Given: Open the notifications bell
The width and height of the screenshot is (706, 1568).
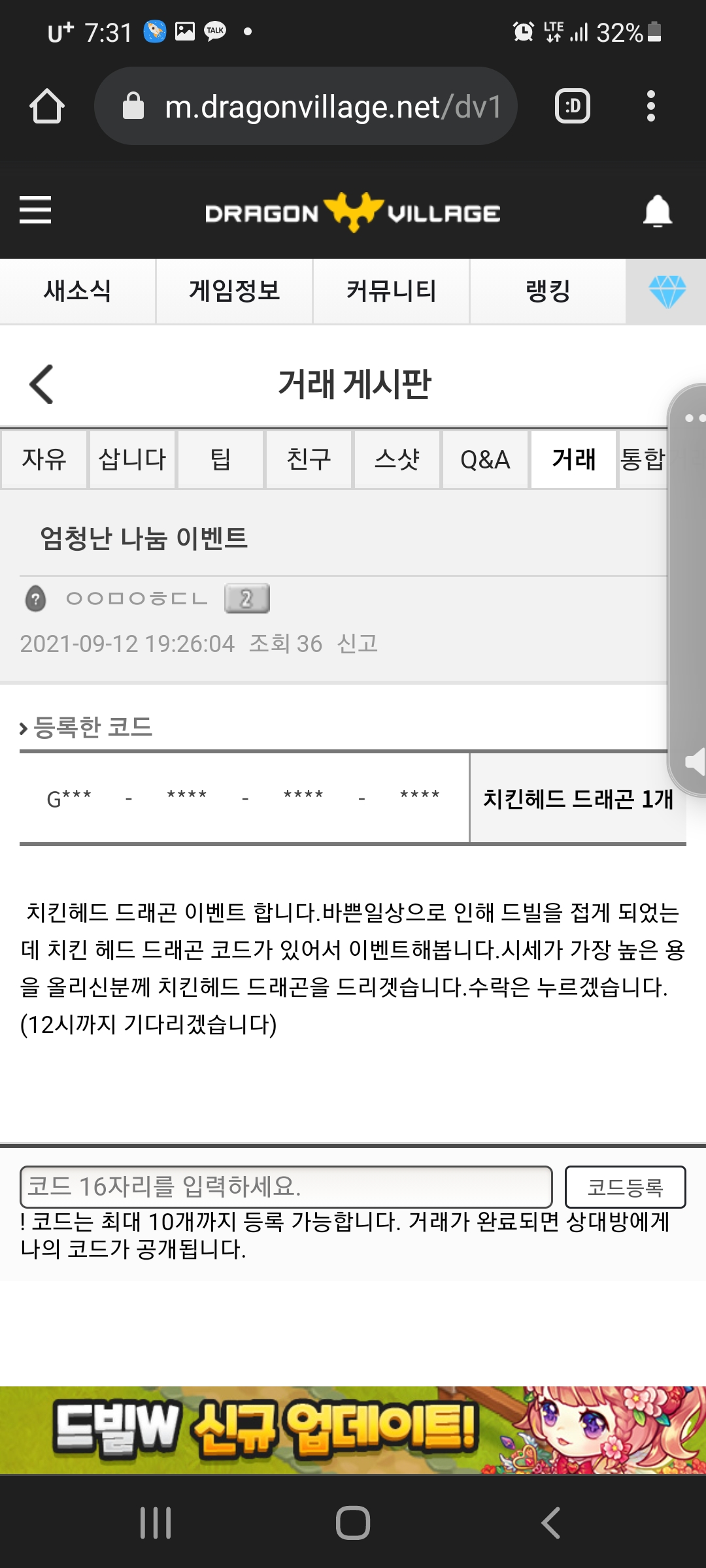Looking at the screenshot, I should (x=658, y=212).
